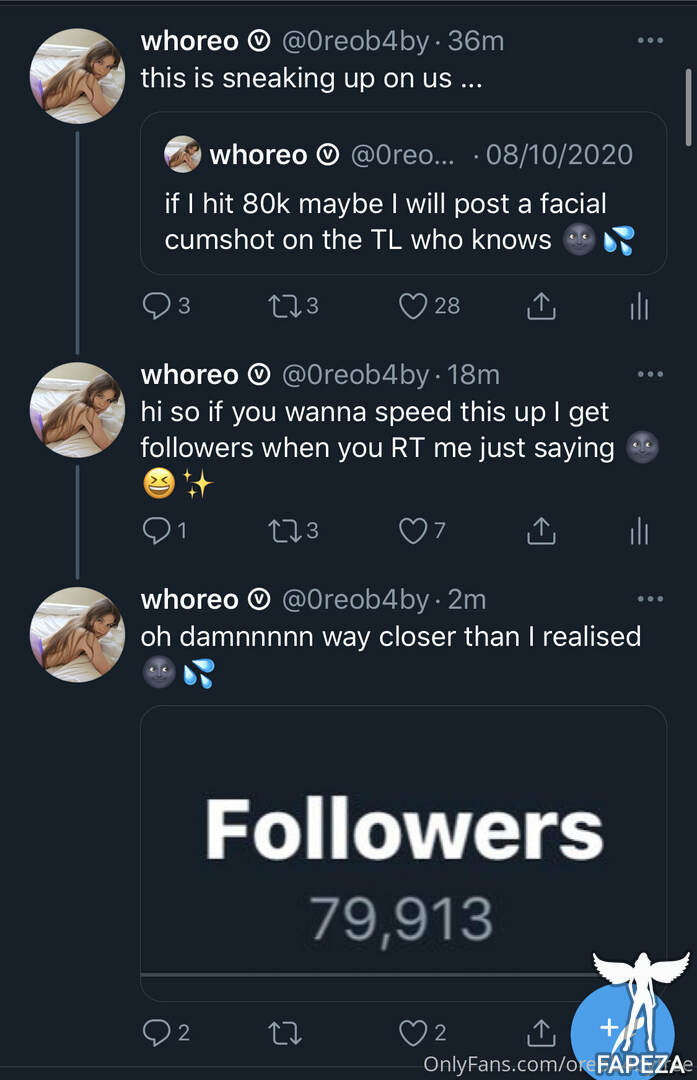This screenshot has width=697, height=1080.
Task: Reply to the 'sneaking up on us' tweet
Action: coord(156,306)
